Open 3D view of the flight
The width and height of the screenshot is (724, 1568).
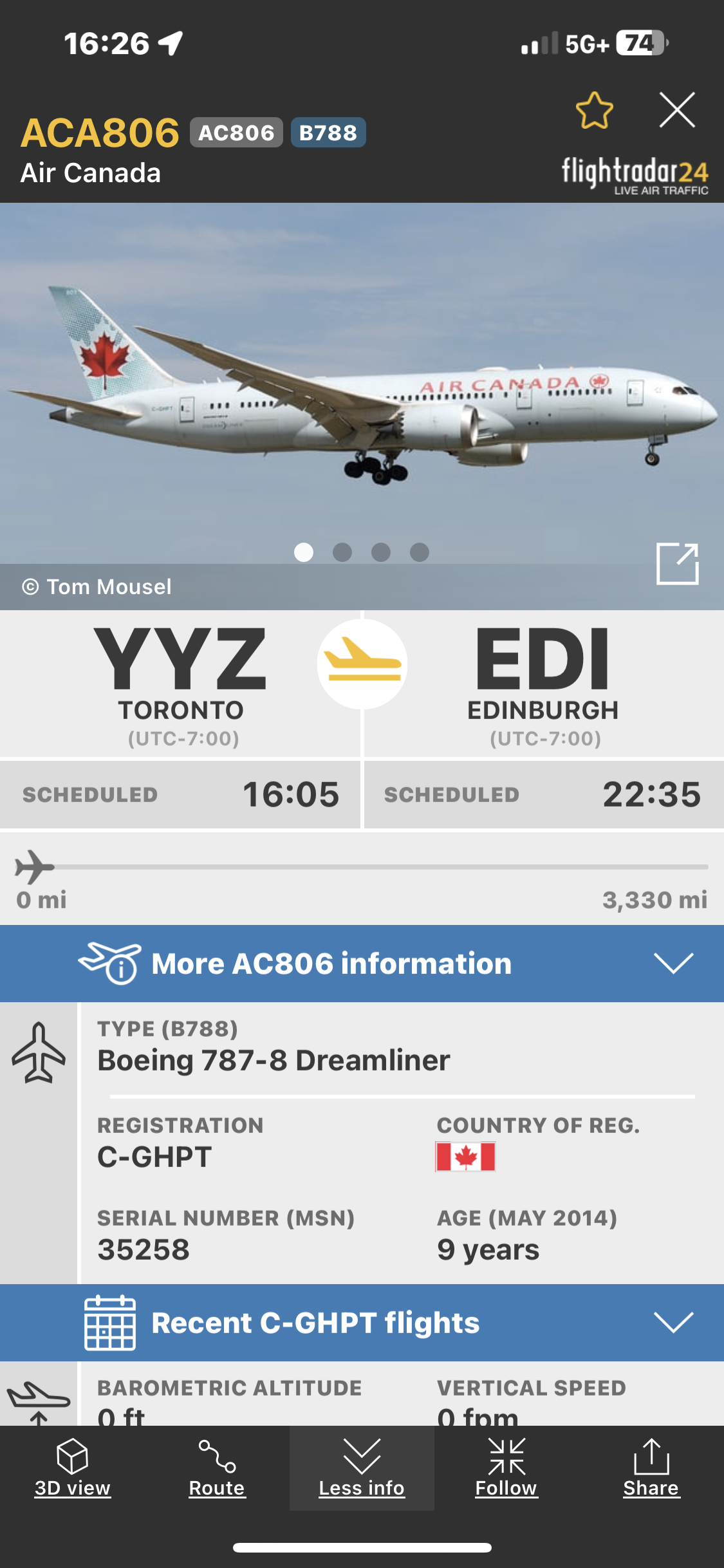(x=72, y=1468)
